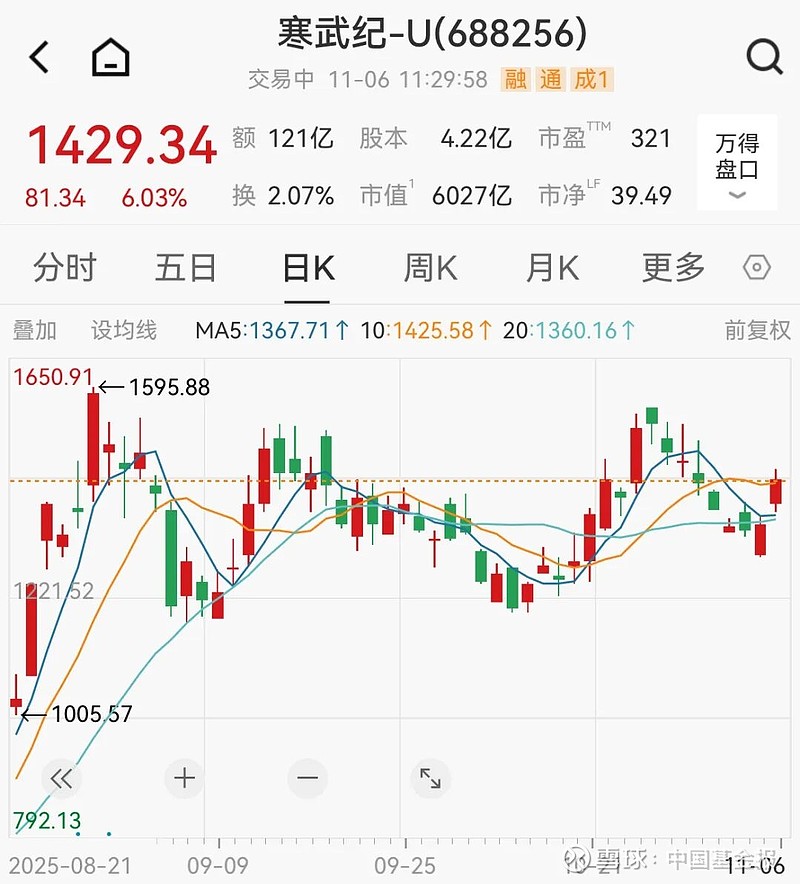The width and height of the screenshot is (800, 884).
Task: Open search via magnifier icon
Action: click(x=763, y=57)
